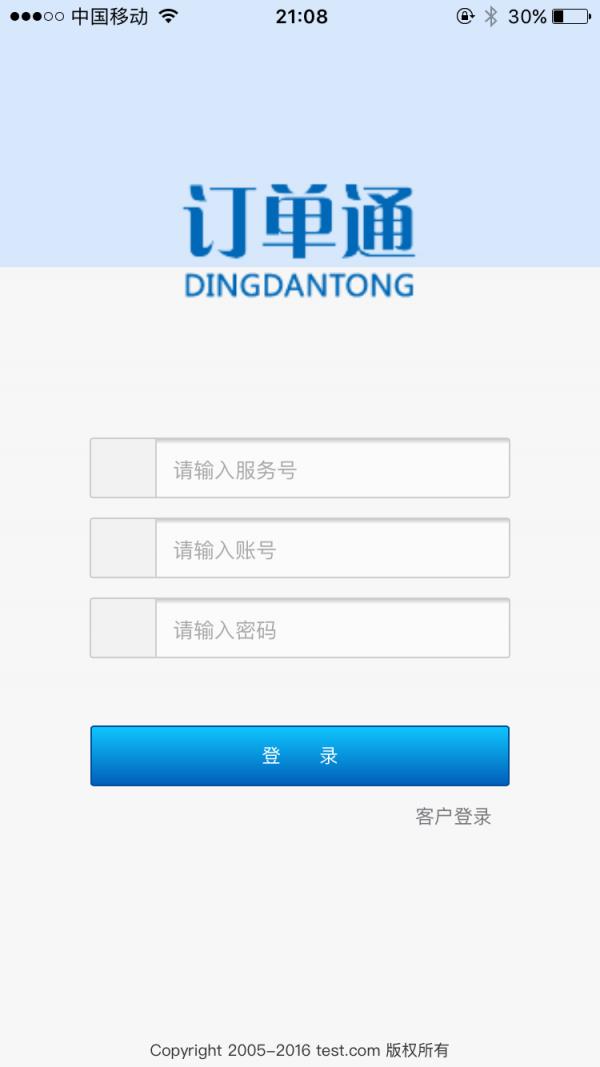600x1067 pixels.
Task: Tap the blue 登录 login button
Action: pos(300,756)
